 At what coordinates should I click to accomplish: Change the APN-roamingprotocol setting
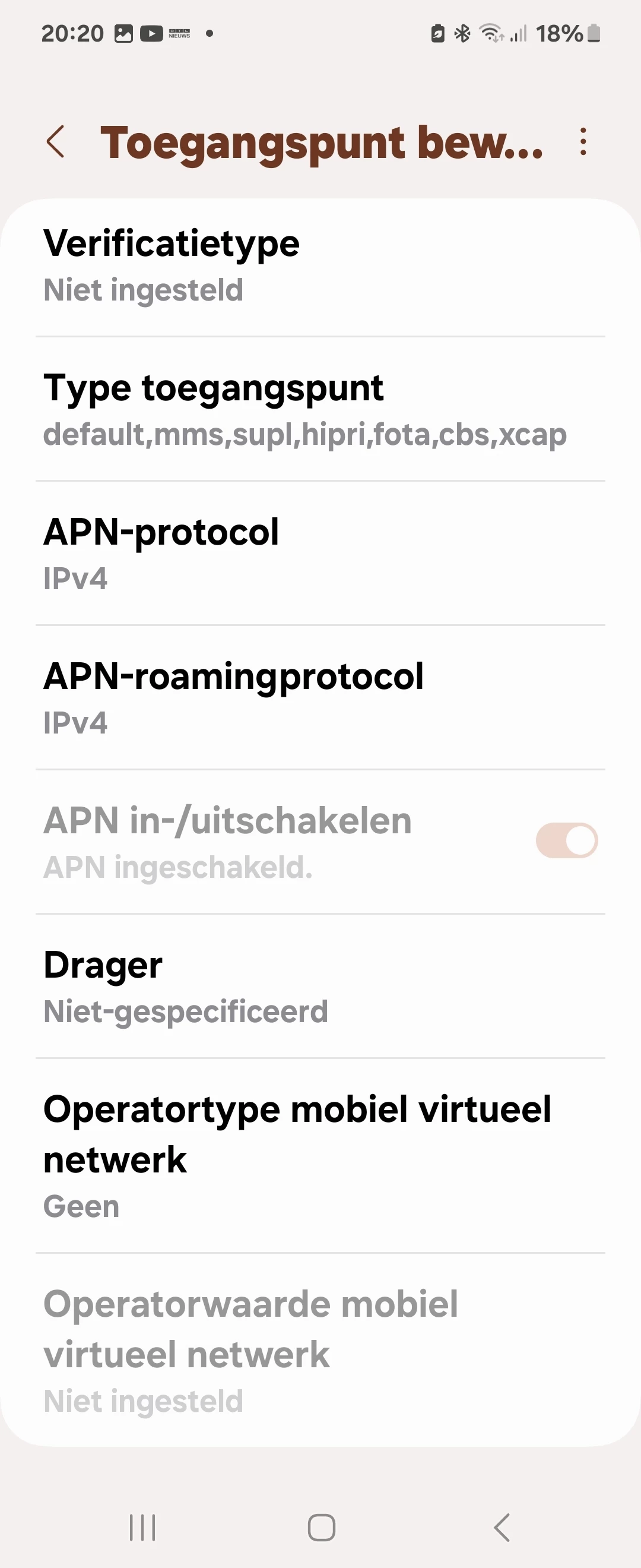(x=320, y=697)
